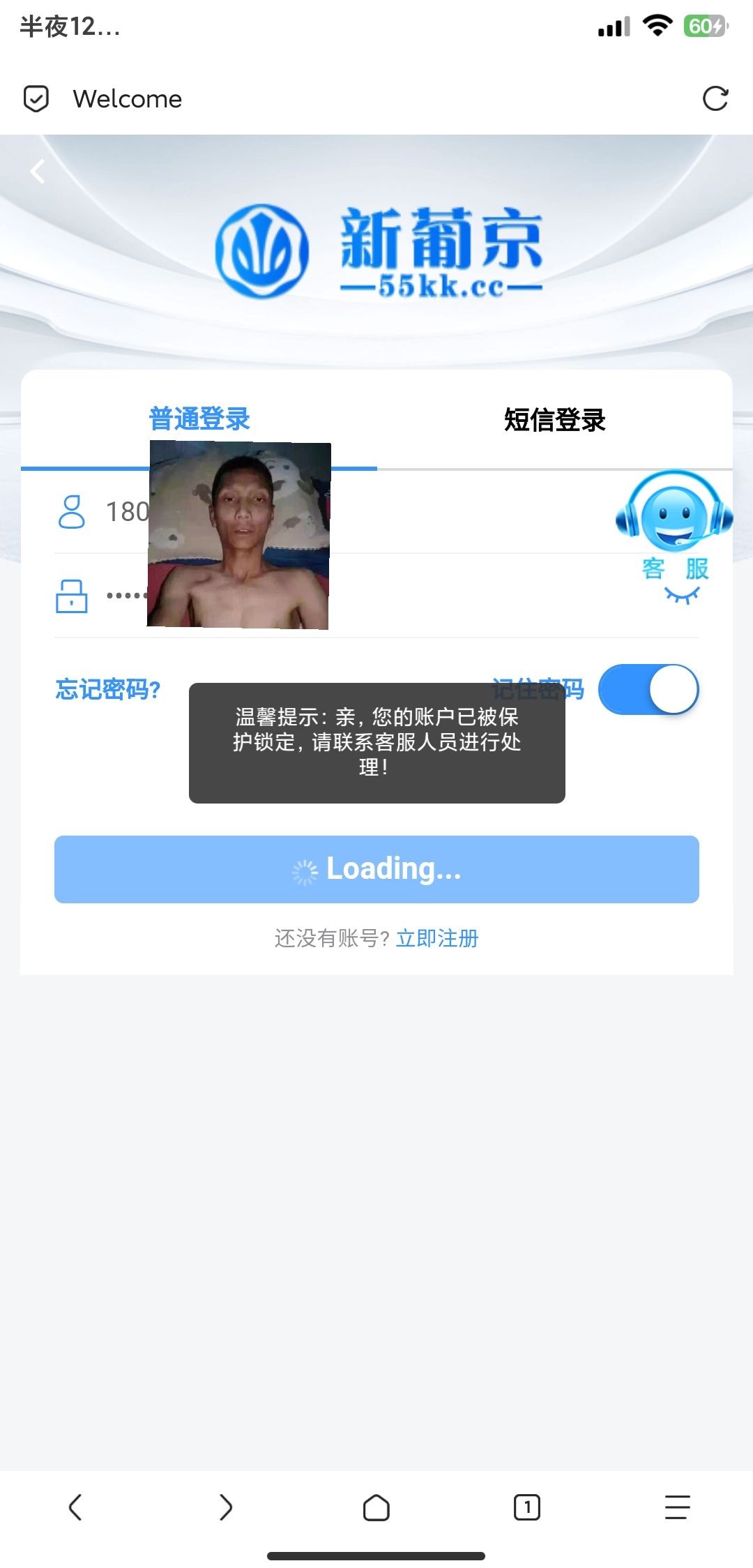Toggle the 记住密码 switch off

click(648, 690)
